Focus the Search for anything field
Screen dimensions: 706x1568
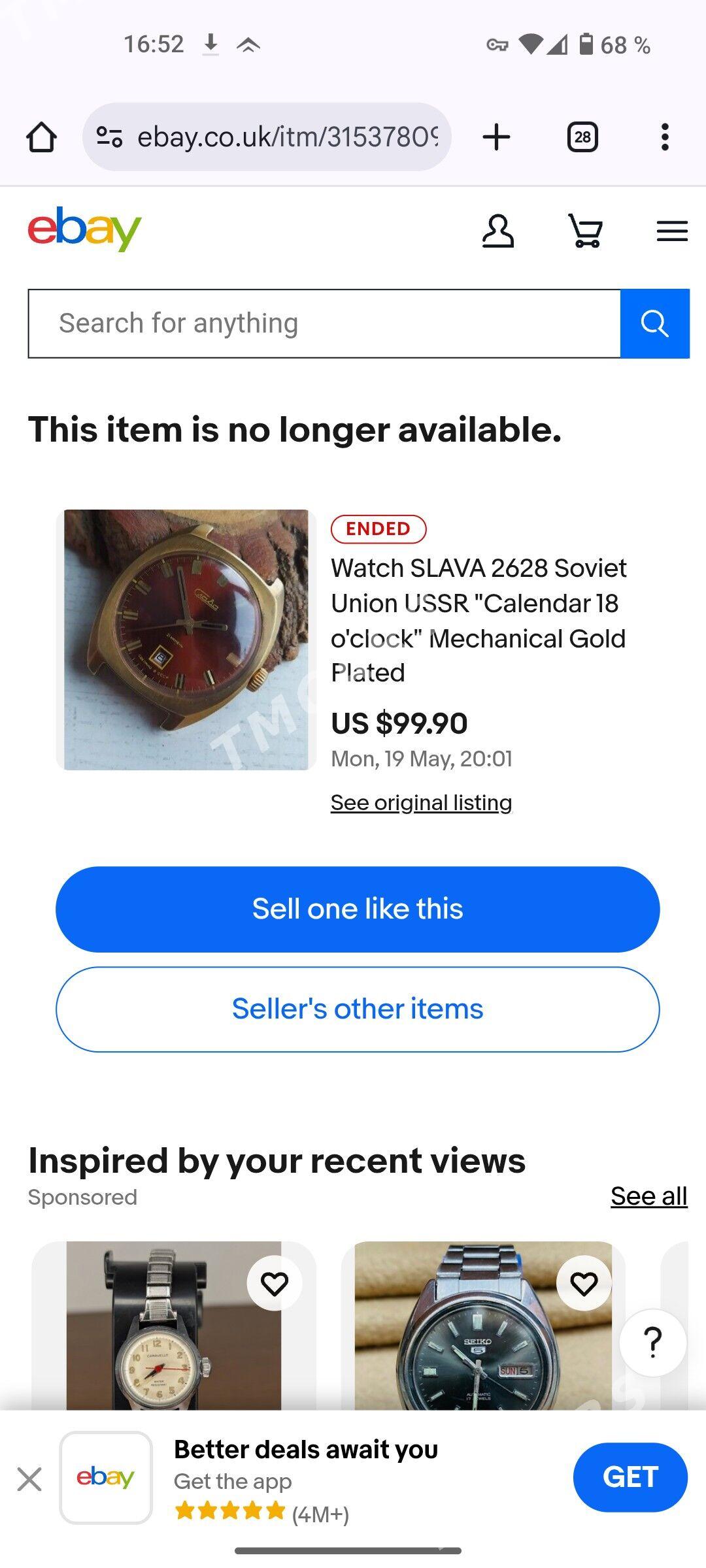tap(324, 323)
